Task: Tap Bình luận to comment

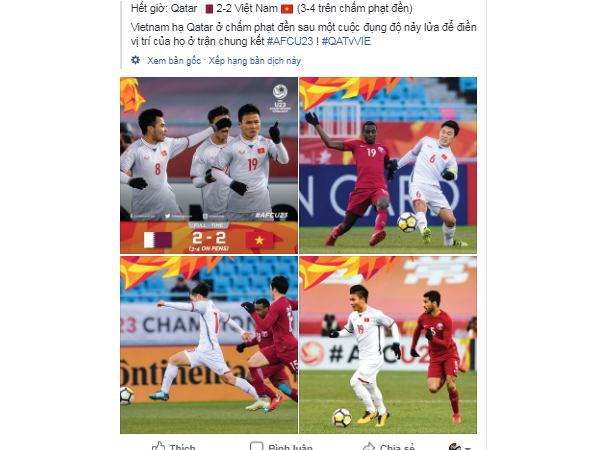Action: [x=283, y=447]
